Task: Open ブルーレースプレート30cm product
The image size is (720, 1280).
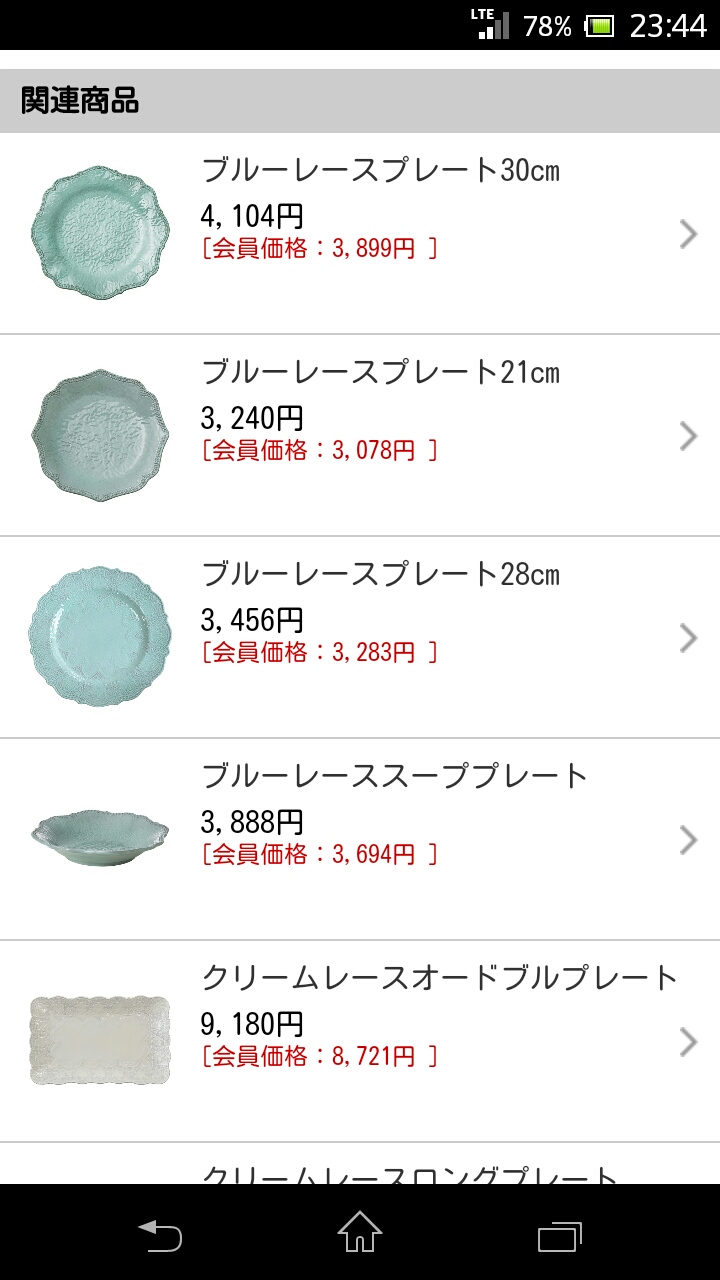Action: coord(360,234)
